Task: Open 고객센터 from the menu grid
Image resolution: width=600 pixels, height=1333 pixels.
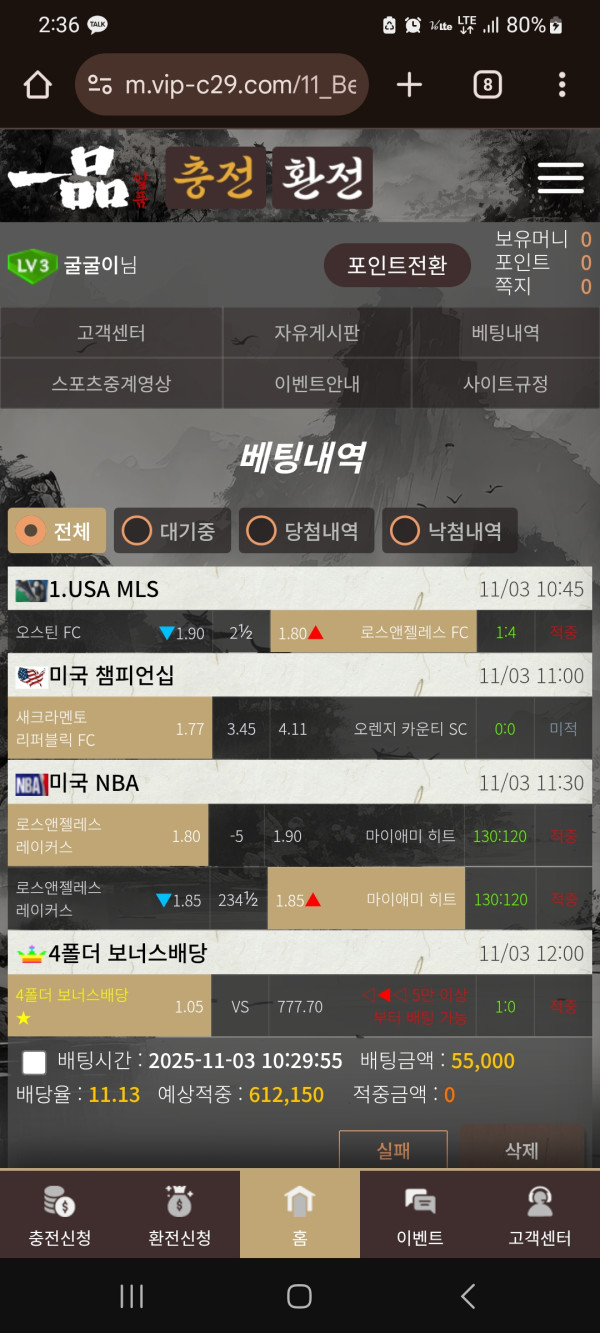Action: click(111, 333)
